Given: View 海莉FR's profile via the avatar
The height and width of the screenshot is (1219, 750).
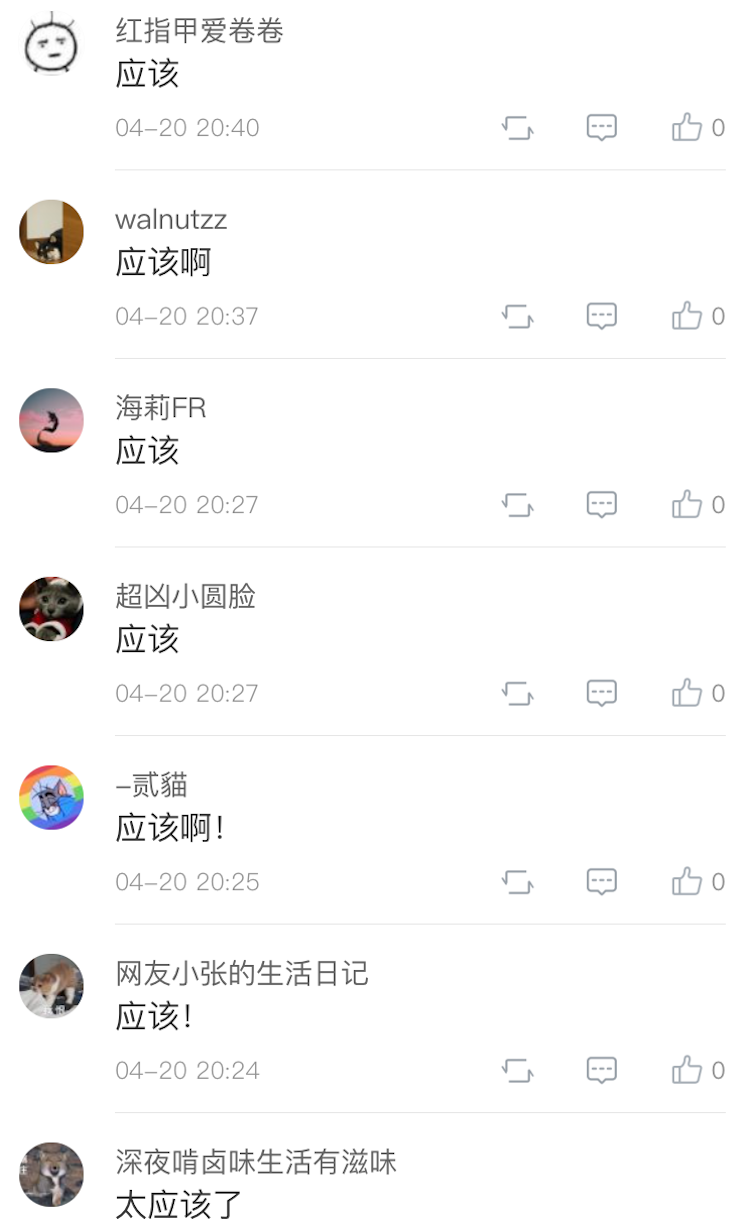Looking at the screenshot, I should coord(51,420).
